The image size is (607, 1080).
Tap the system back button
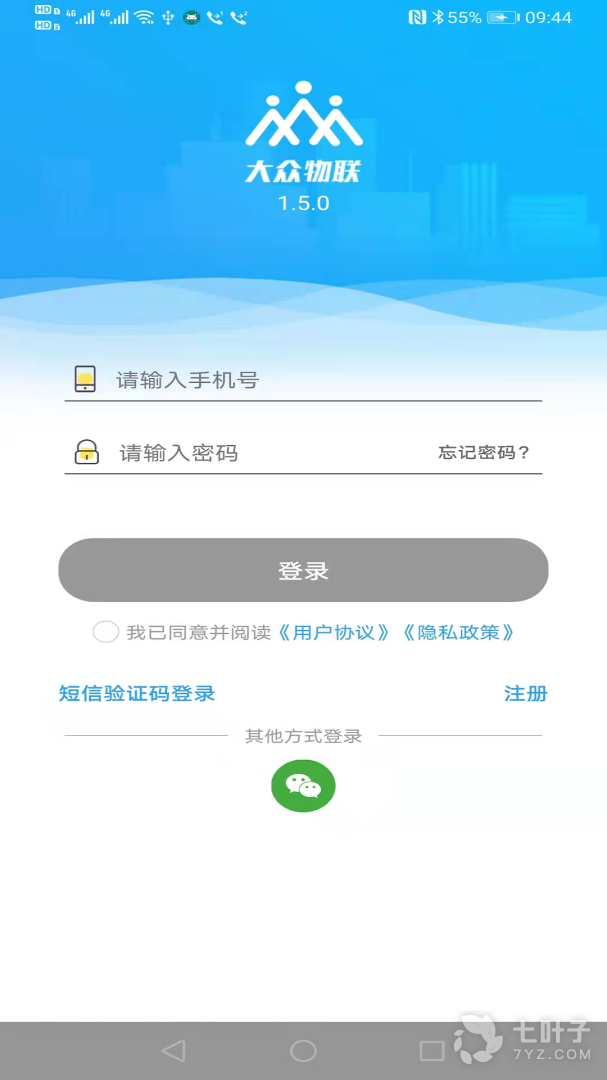[x=174, y=1050]
